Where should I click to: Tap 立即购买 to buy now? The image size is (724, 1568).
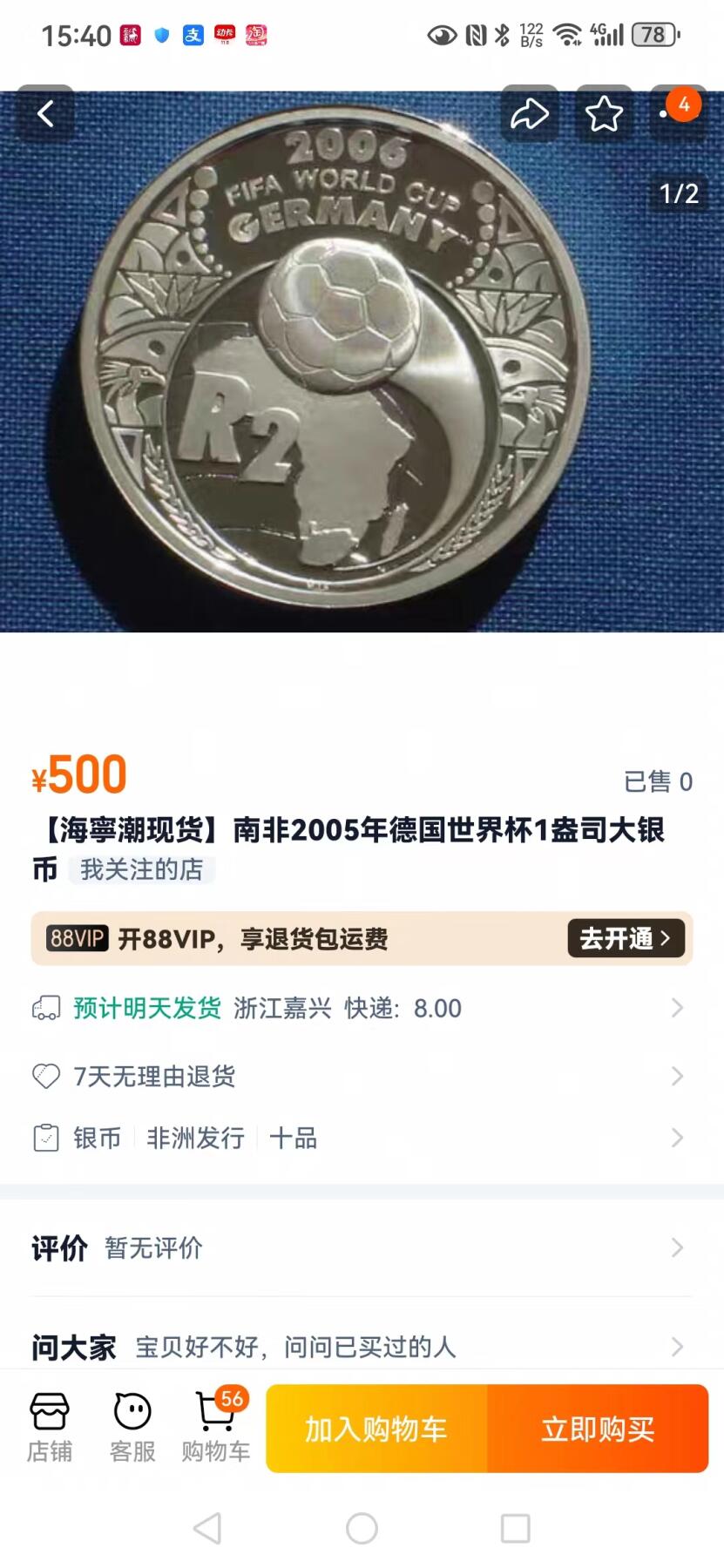598,1429
